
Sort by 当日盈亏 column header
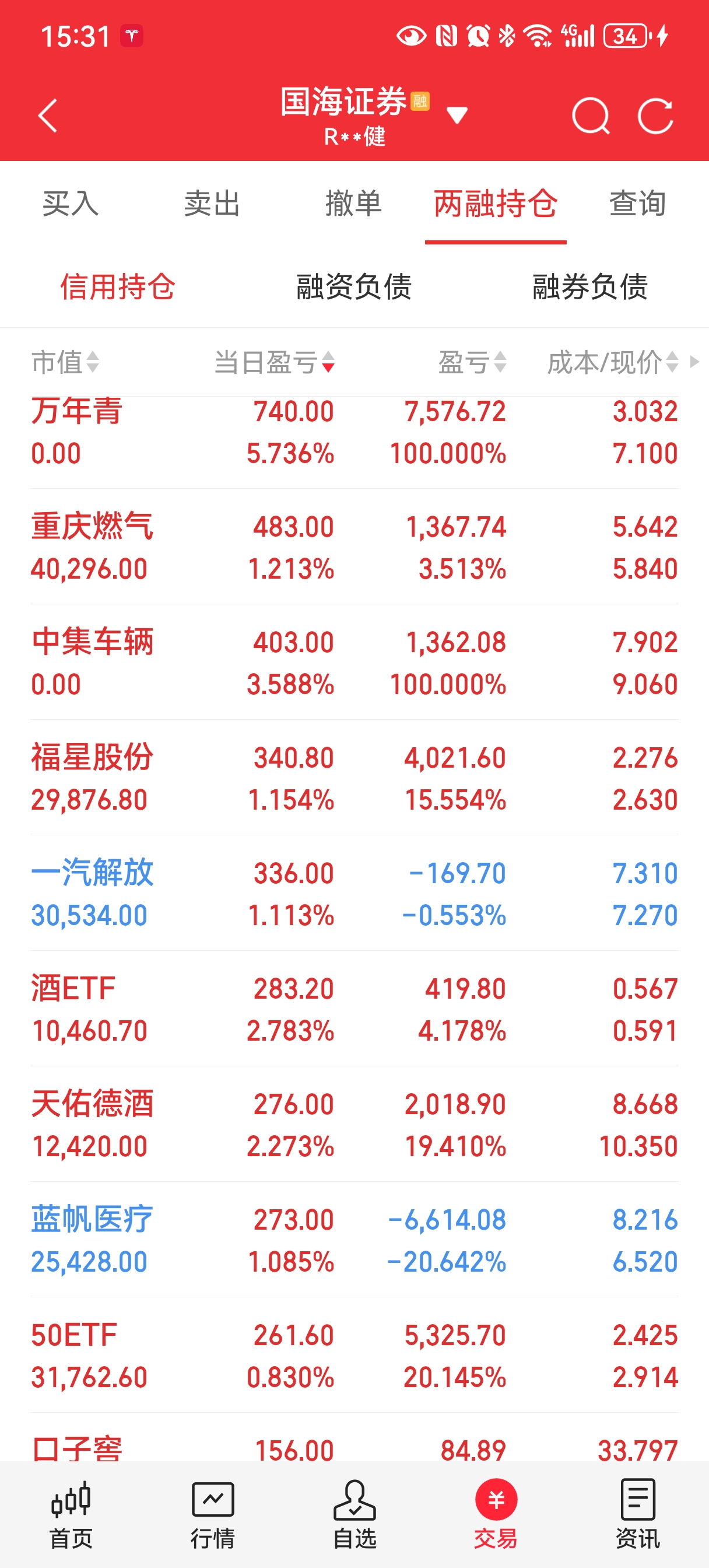pos(274,362)
